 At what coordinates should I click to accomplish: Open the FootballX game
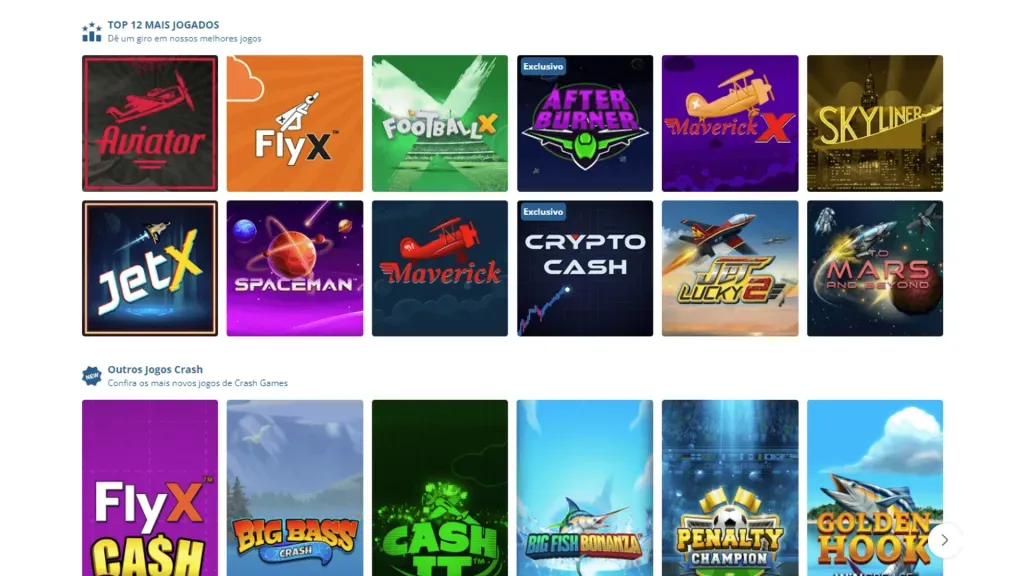pos(440,123)
